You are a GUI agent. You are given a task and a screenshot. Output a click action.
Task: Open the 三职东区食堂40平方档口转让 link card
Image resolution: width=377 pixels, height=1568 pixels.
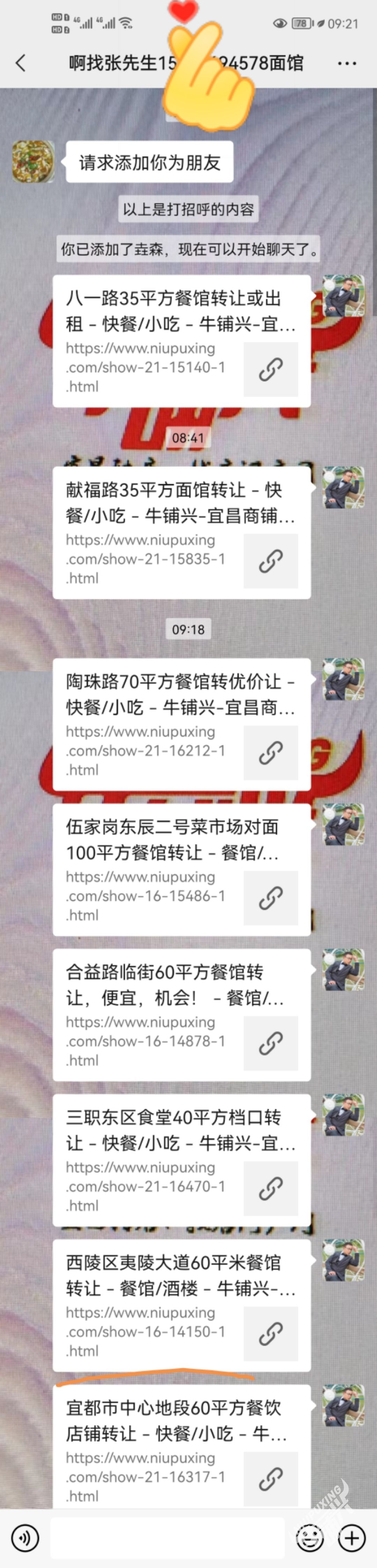(x=182, y=1160)
